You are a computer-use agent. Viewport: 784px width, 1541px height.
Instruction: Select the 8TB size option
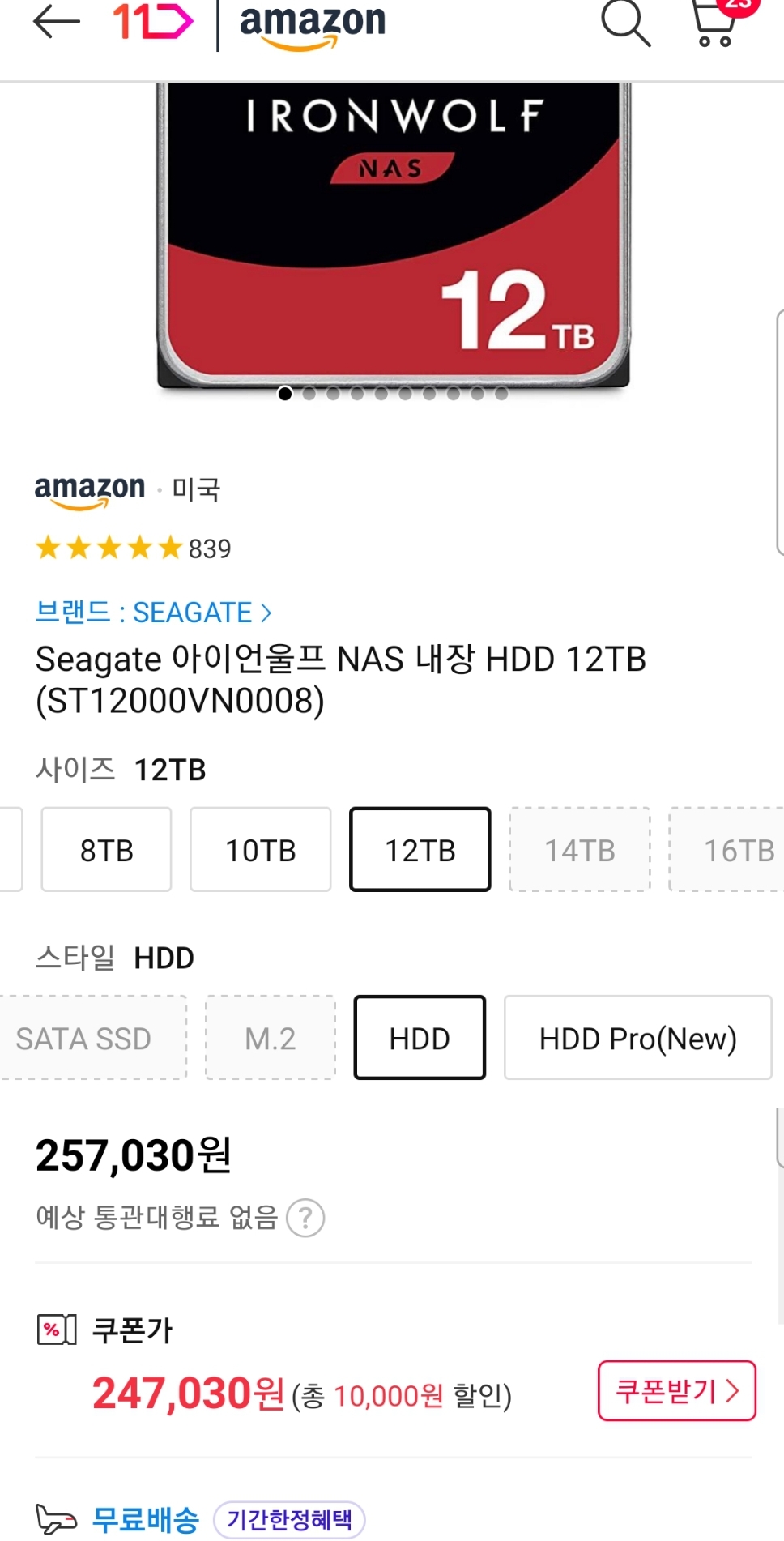pyautogui.click(x=106, y=850)
